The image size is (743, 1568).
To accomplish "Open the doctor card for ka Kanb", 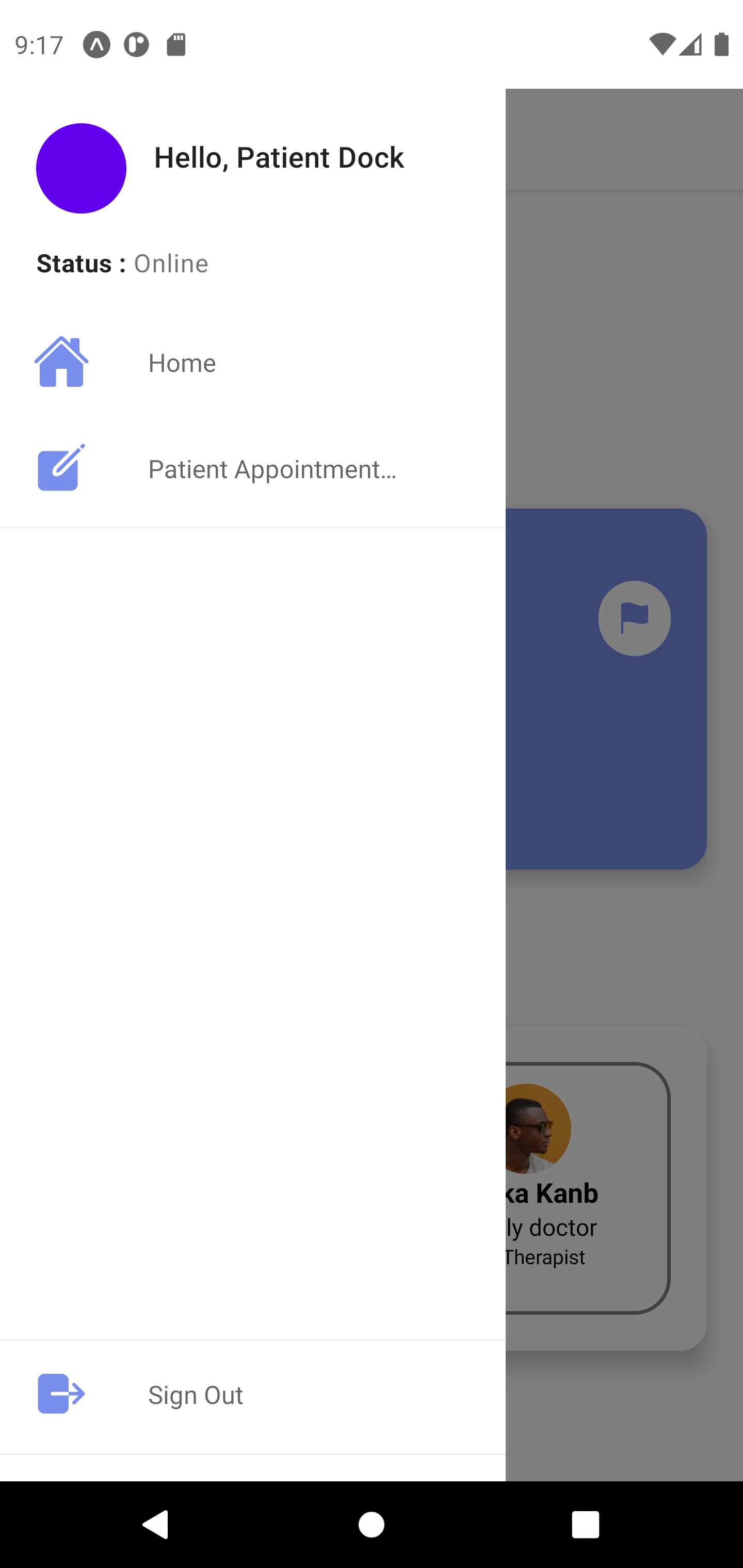I will pos(585,1193).
